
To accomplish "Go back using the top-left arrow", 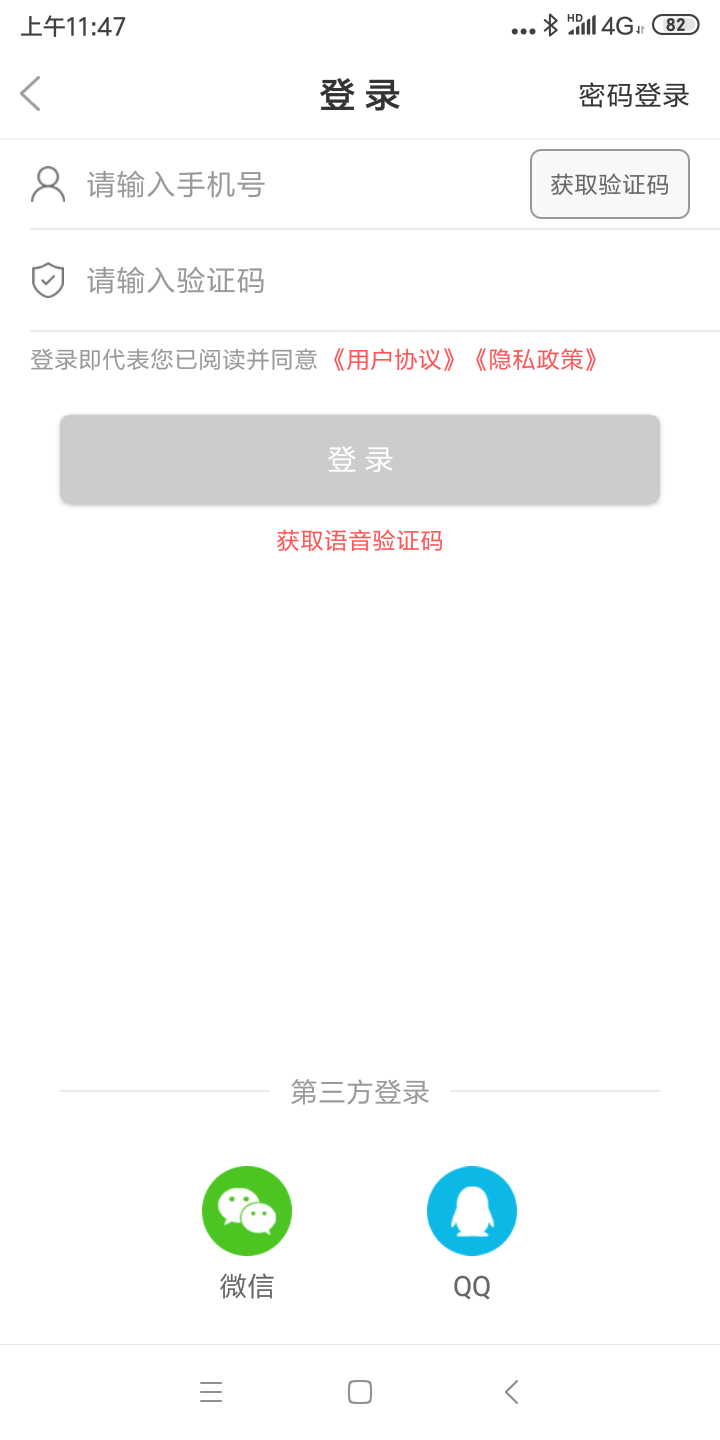I will [31, 94].
